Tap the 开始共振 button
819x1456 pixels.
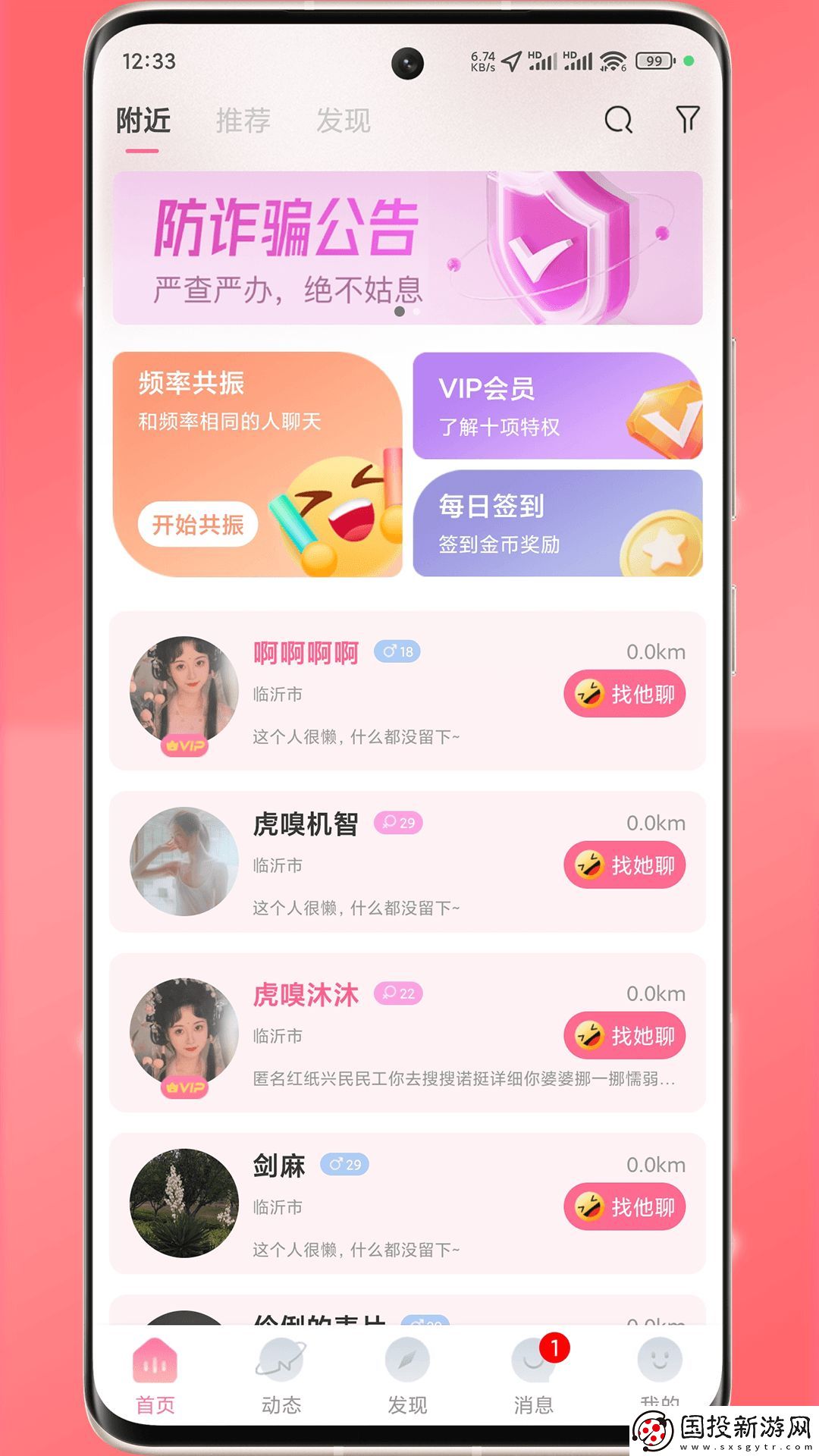click(x=198, y=524)
